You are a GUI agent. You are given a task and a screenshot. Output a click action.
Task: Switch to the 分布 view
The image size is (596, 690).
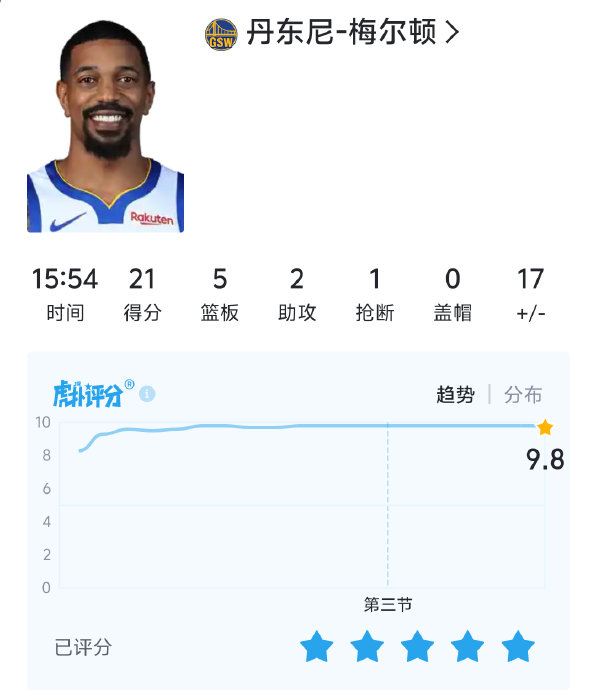(x=523, y=394)
